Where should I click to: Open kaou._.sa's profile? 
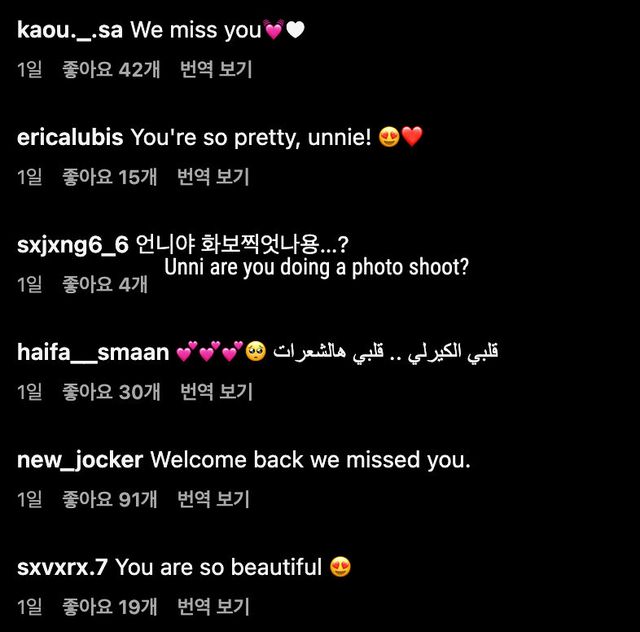70,30
